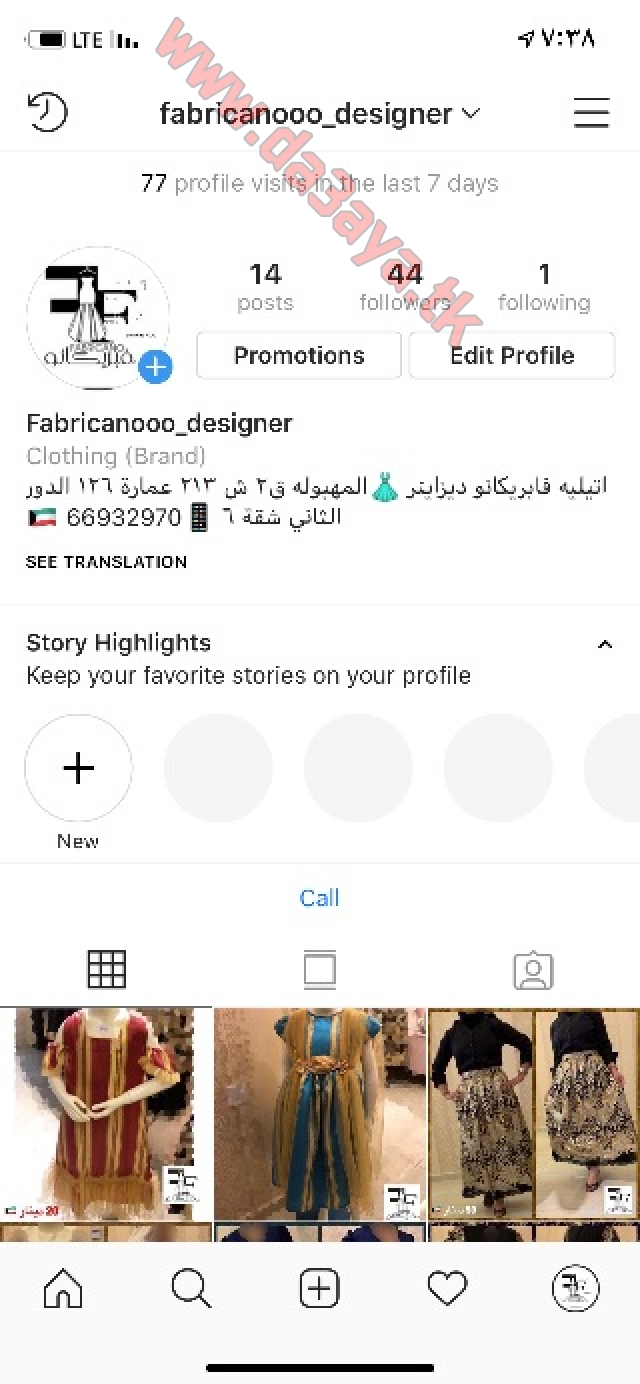Open the archive clock icon
This screenshot has height=1384, width=640.
[x=47, y=112]
